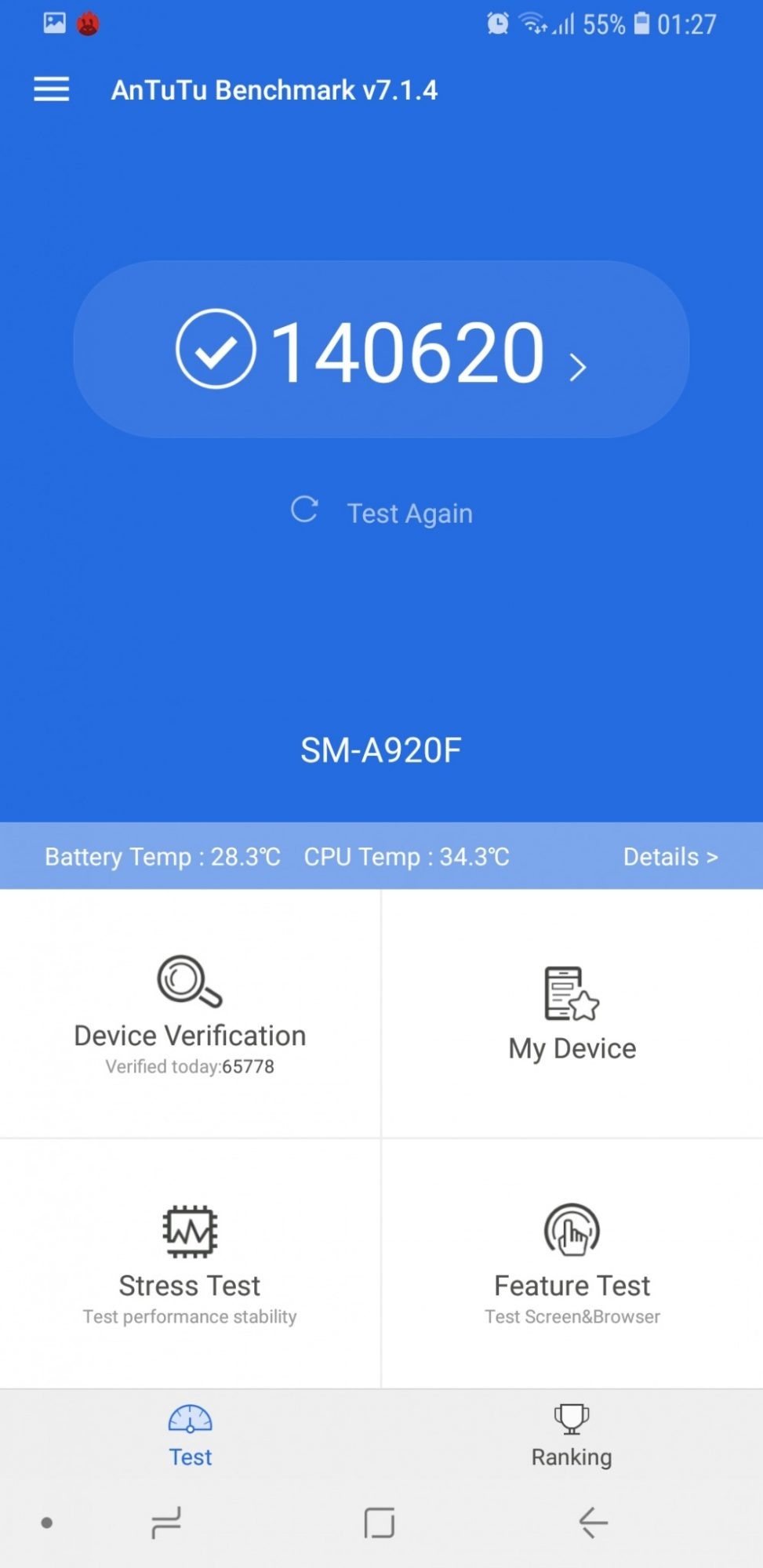Open My Device info
Viewport: 763px width, 1568px height.
572,1014
